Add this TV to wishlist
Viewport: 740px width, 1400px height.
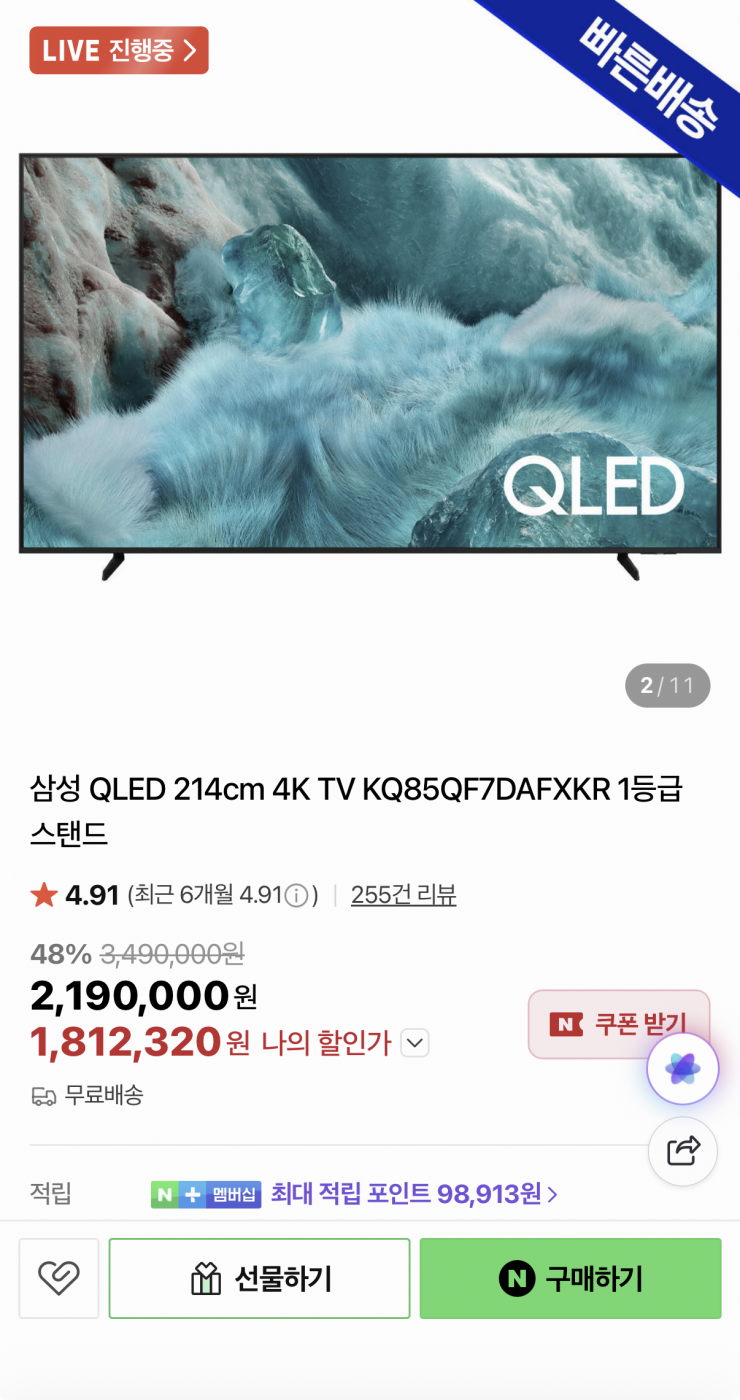58,1278
